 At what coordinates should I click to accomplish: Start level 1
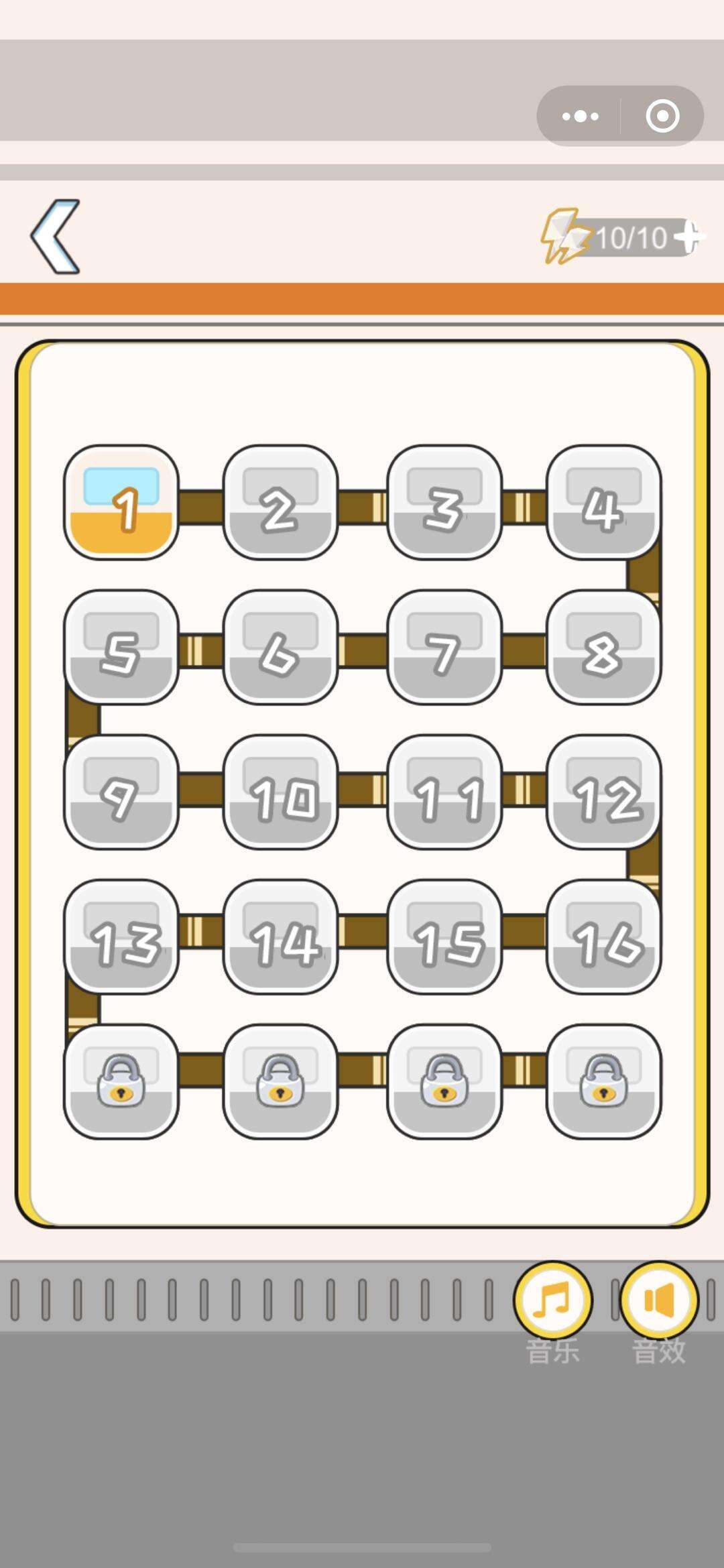[121, 502]
